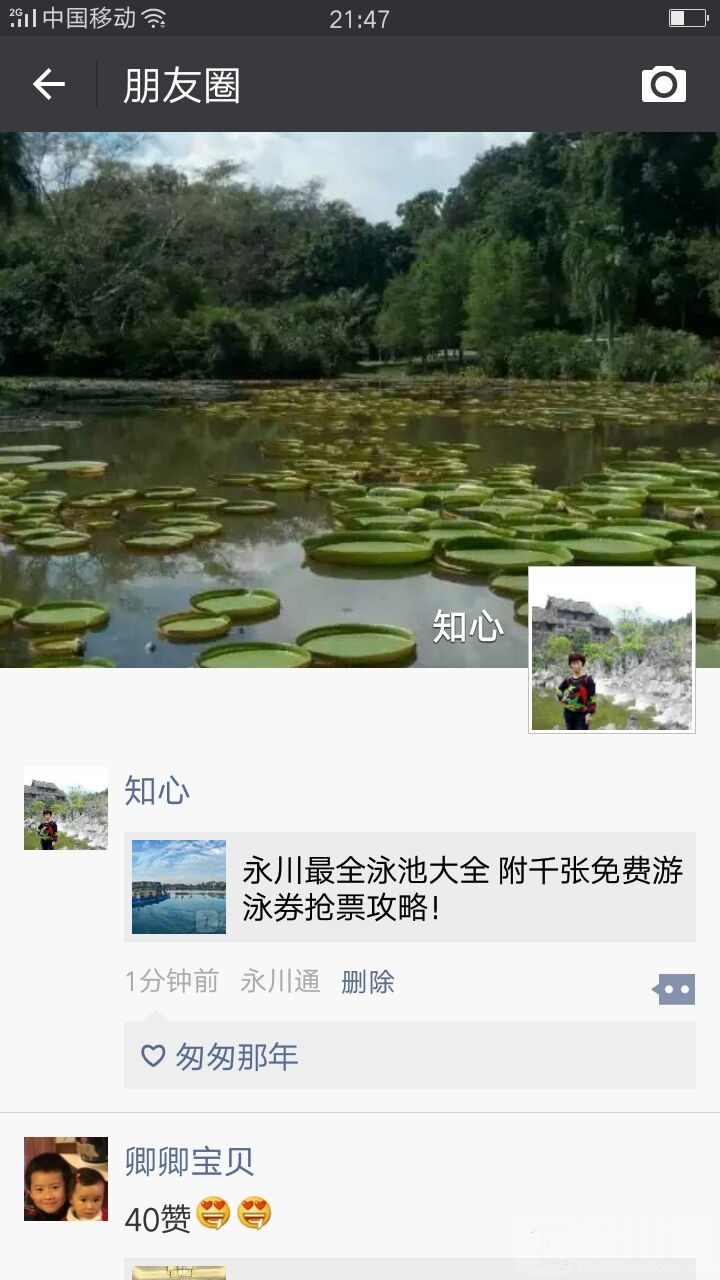Go back from Moments
Image resolution: width=720 pixels, height=1280 pixels.
click(48, 85)
